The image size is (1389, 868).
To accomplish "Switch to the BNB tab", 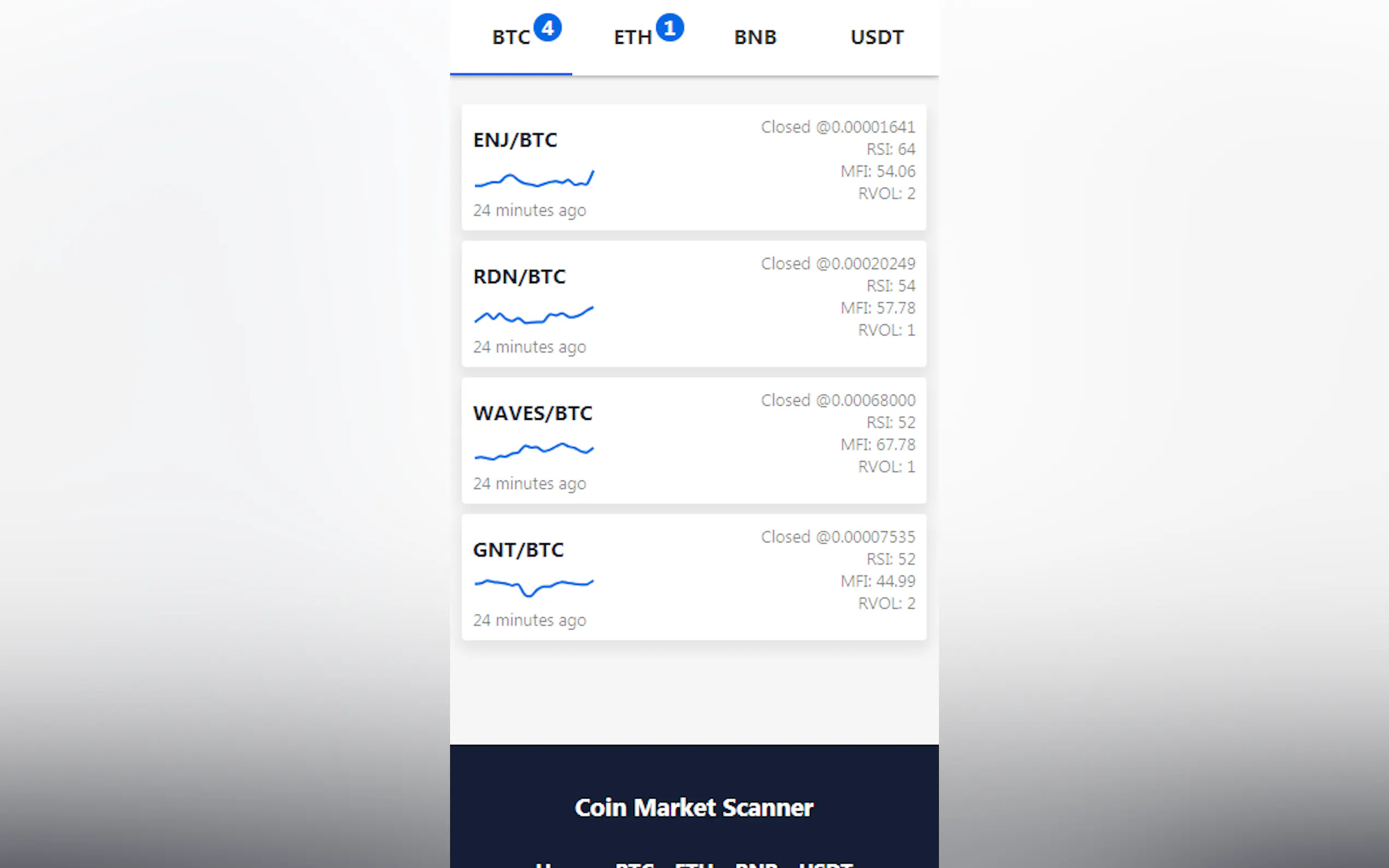I will pos(755,37).
